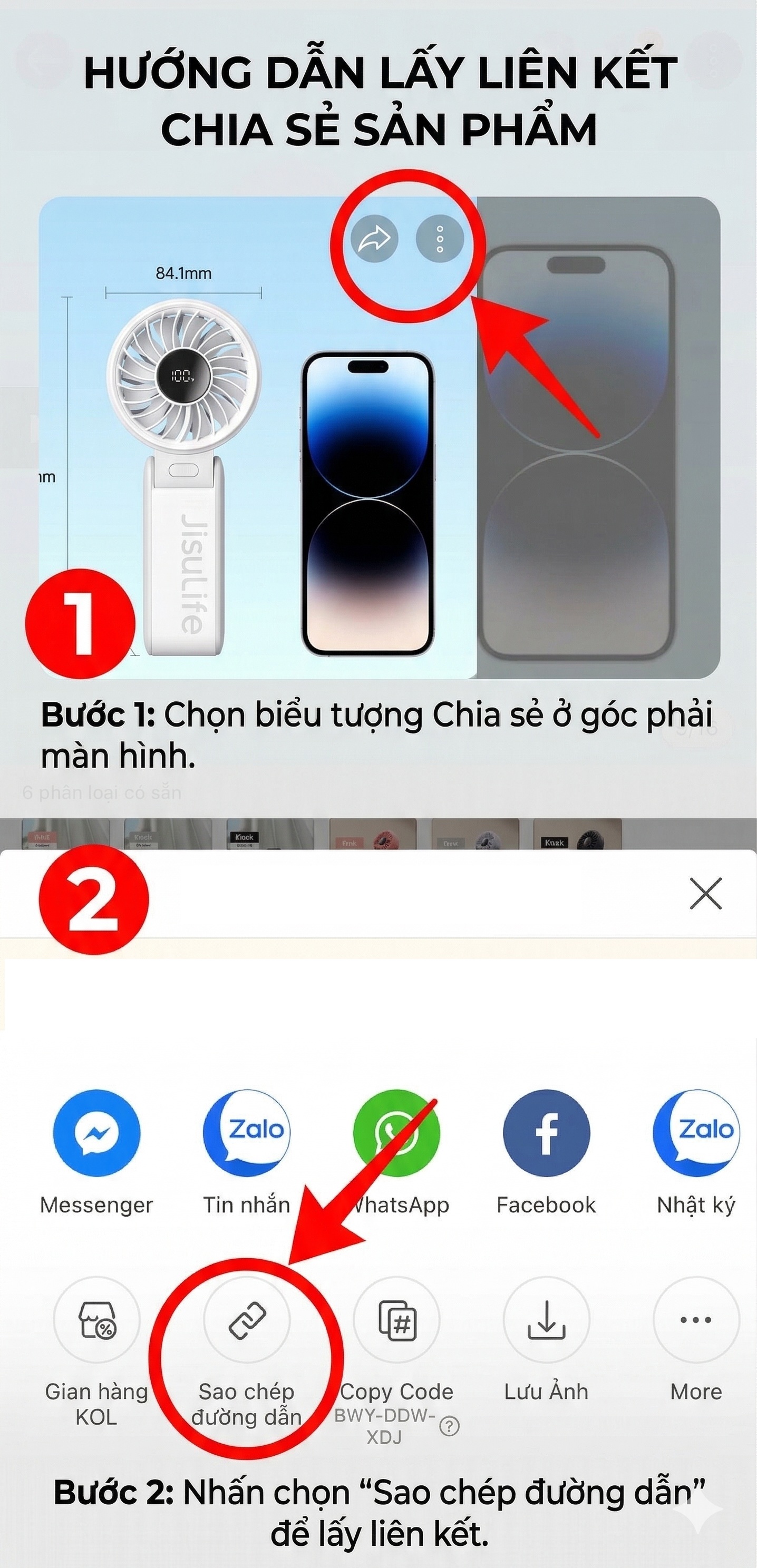
Task: Tap the 'Lưu Ảnh' download icon
Action: [x=546, y=1321]
